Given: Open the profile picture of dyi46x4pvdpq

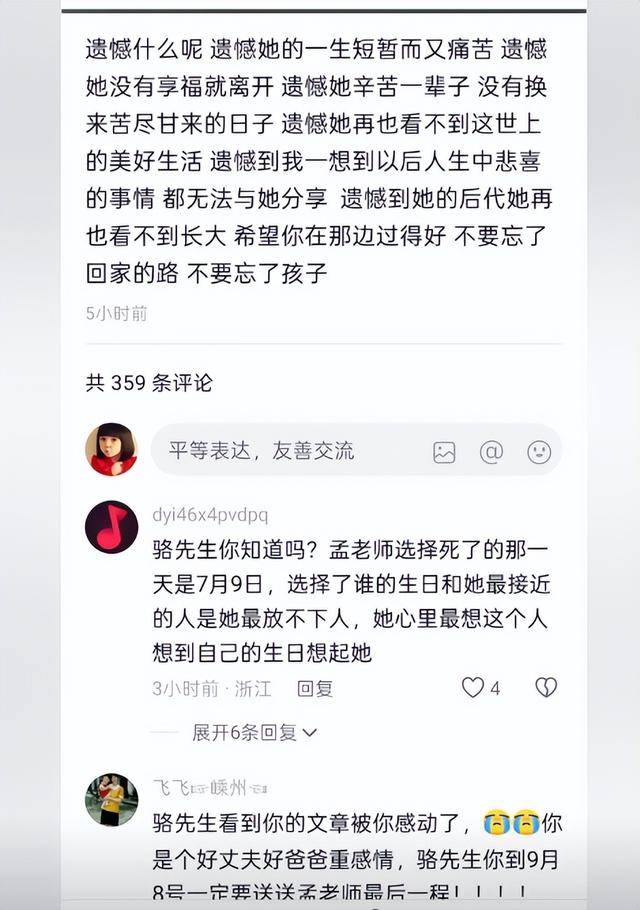Looking at the screenshot, I should (111, 527).
